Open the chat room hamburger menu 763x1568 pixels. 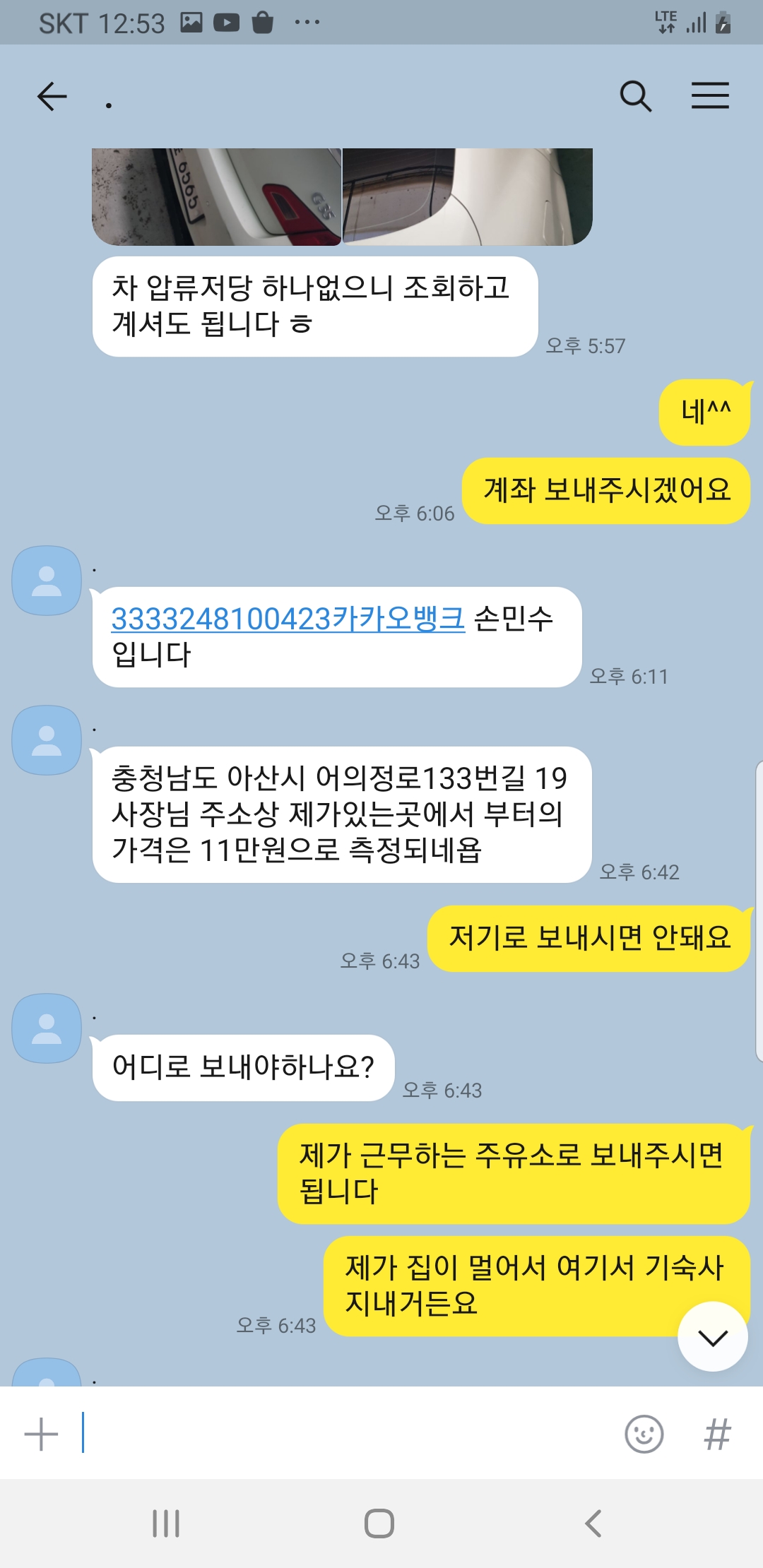pos(710,96)
